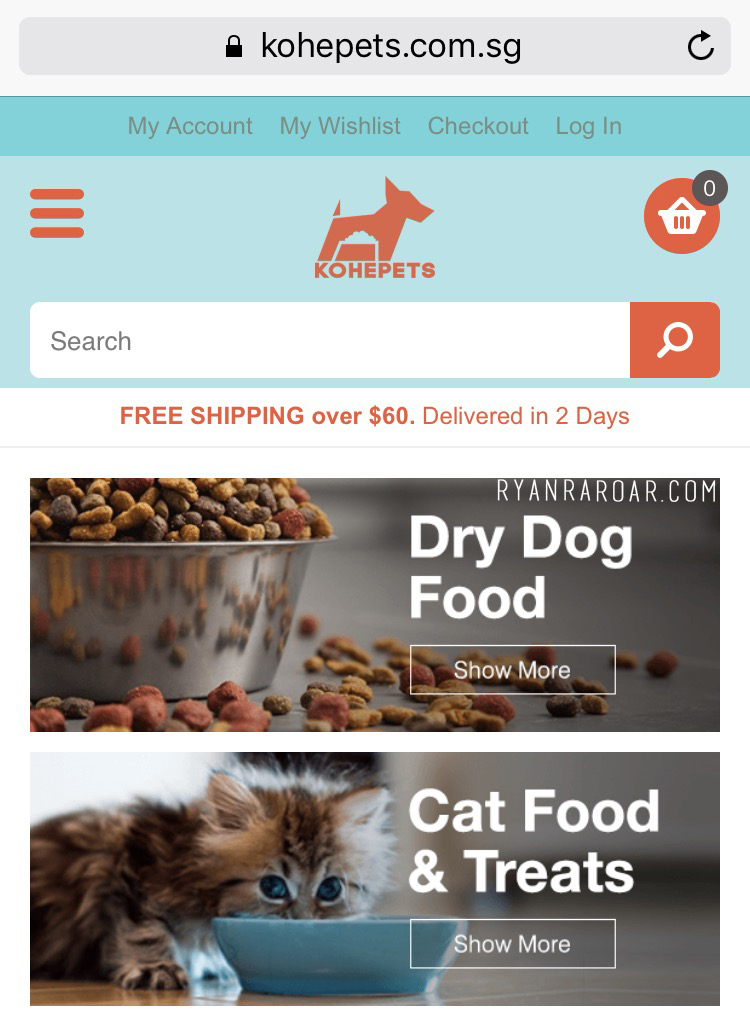Viewport: 750px width, 1030px height.
Task: Go to My Account
Action: tap(190, 126)
